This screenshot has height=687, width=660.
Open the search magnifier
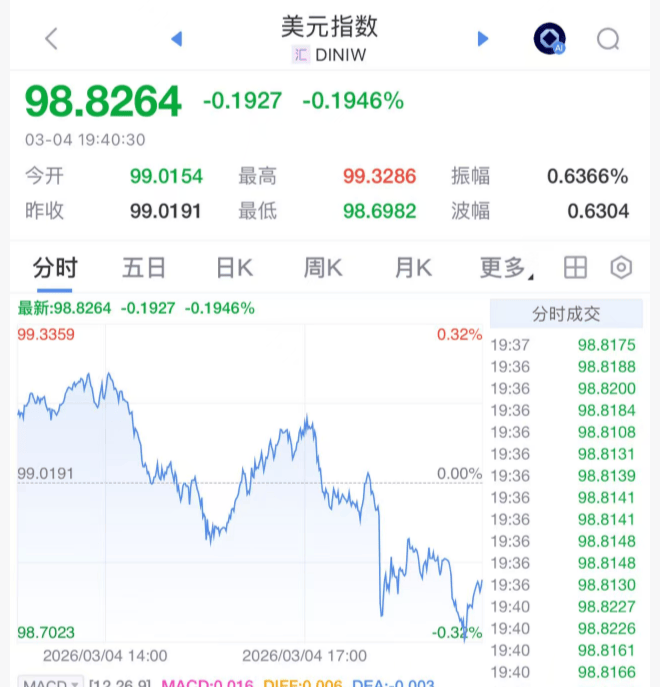click(608, 39)
